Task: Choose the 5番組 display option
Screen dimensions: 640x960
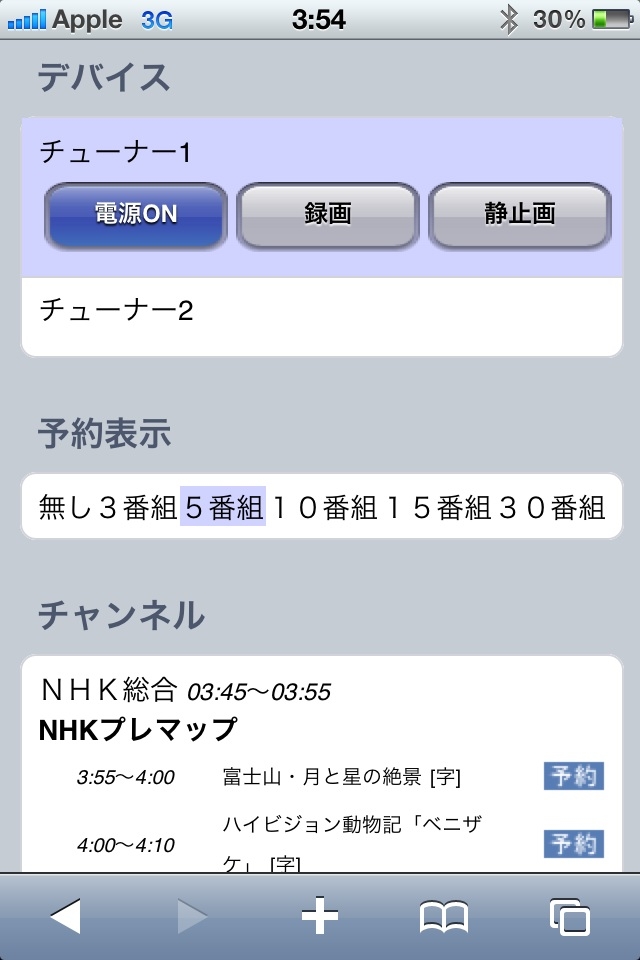Action: pyautogui.click(x=223, y=507)
